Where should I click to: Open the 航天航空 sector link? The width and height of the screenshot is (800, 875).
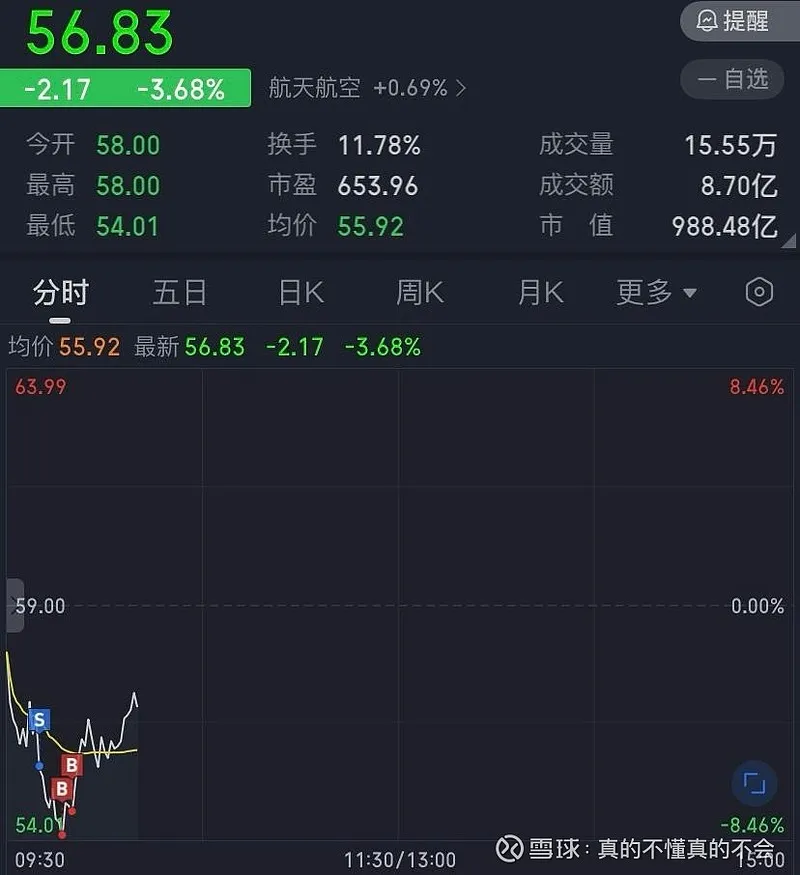366,88
